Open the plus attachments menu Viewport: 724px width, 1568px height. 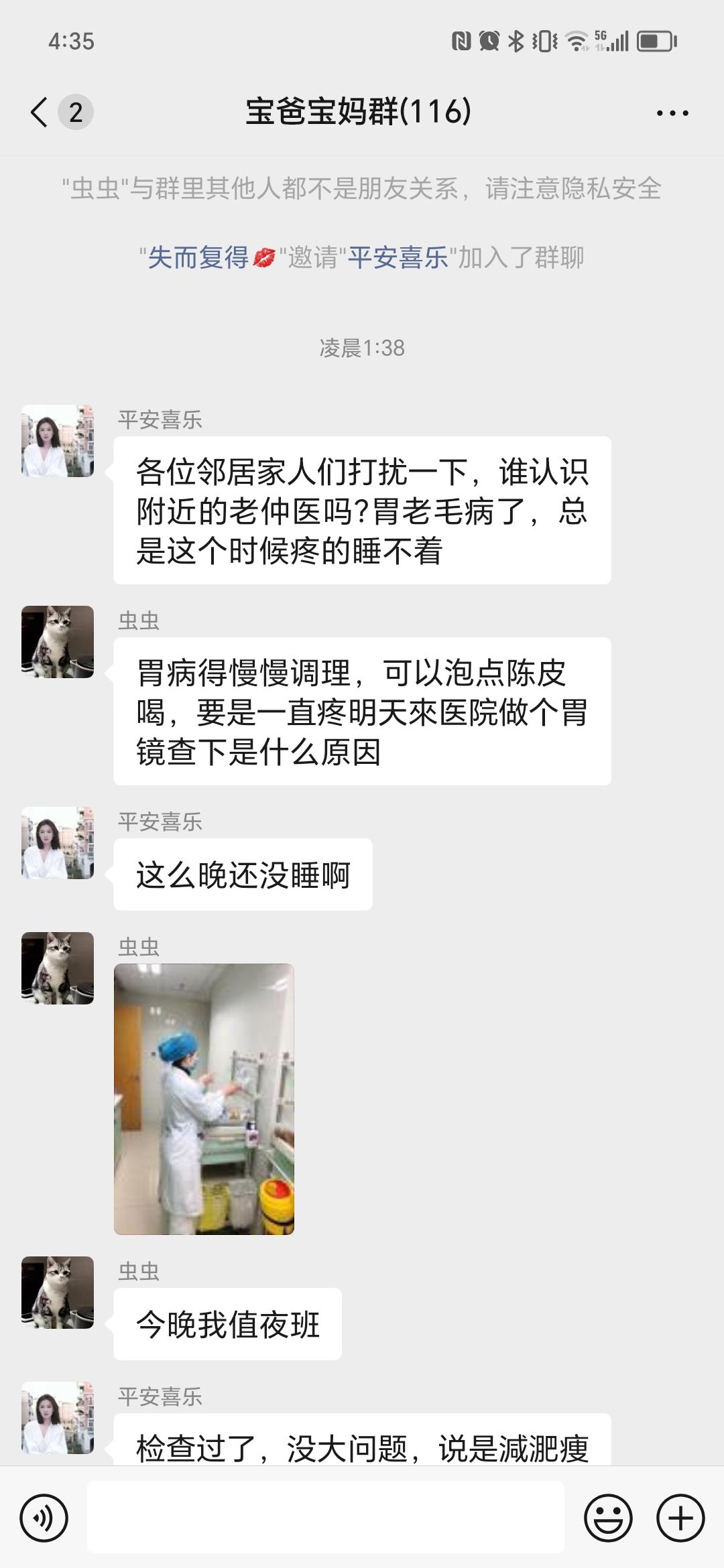coord(680,1518)
